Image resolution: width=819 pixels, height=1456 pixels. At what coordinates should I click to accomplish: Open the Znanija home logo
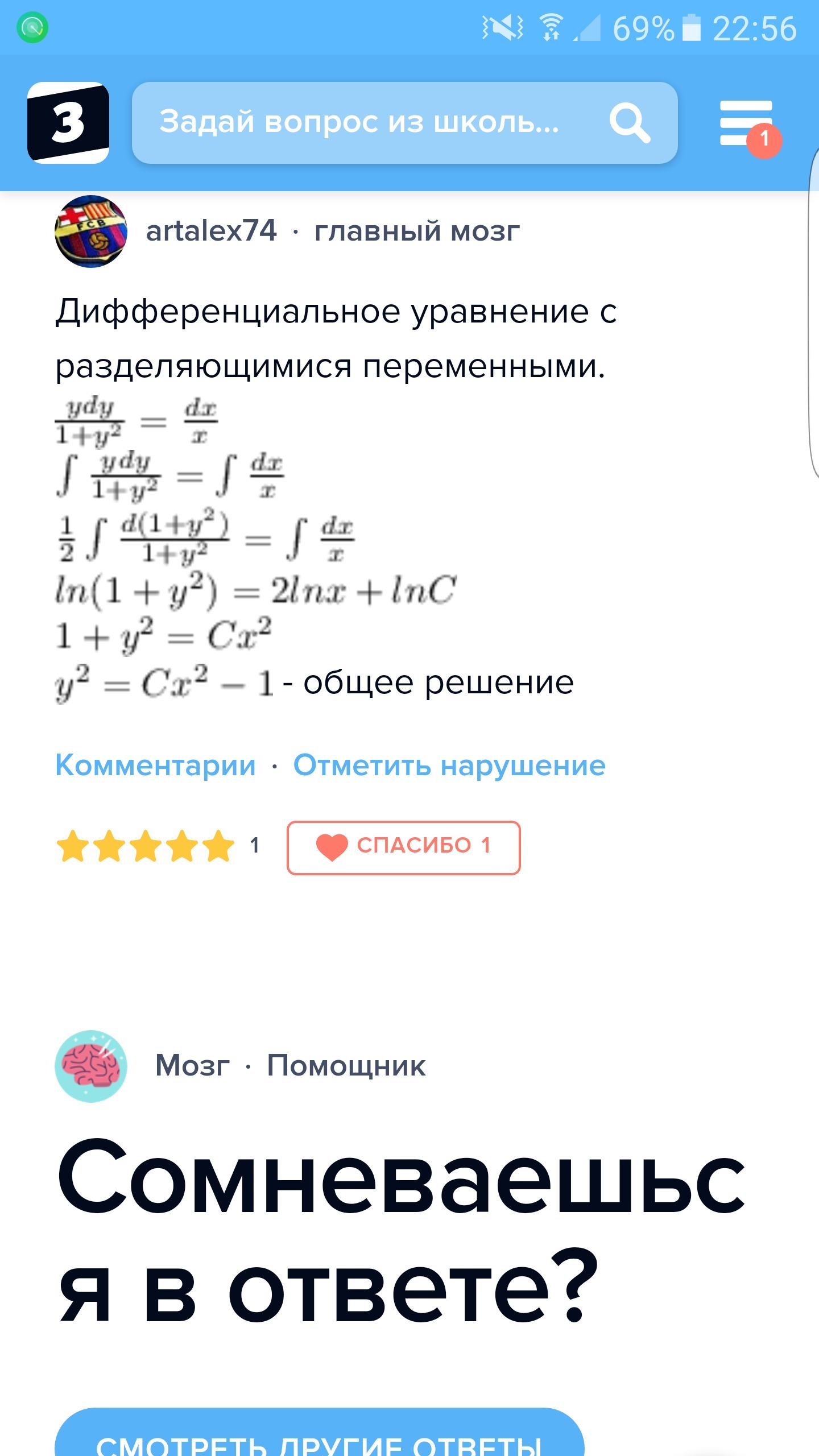coord(68,123)
